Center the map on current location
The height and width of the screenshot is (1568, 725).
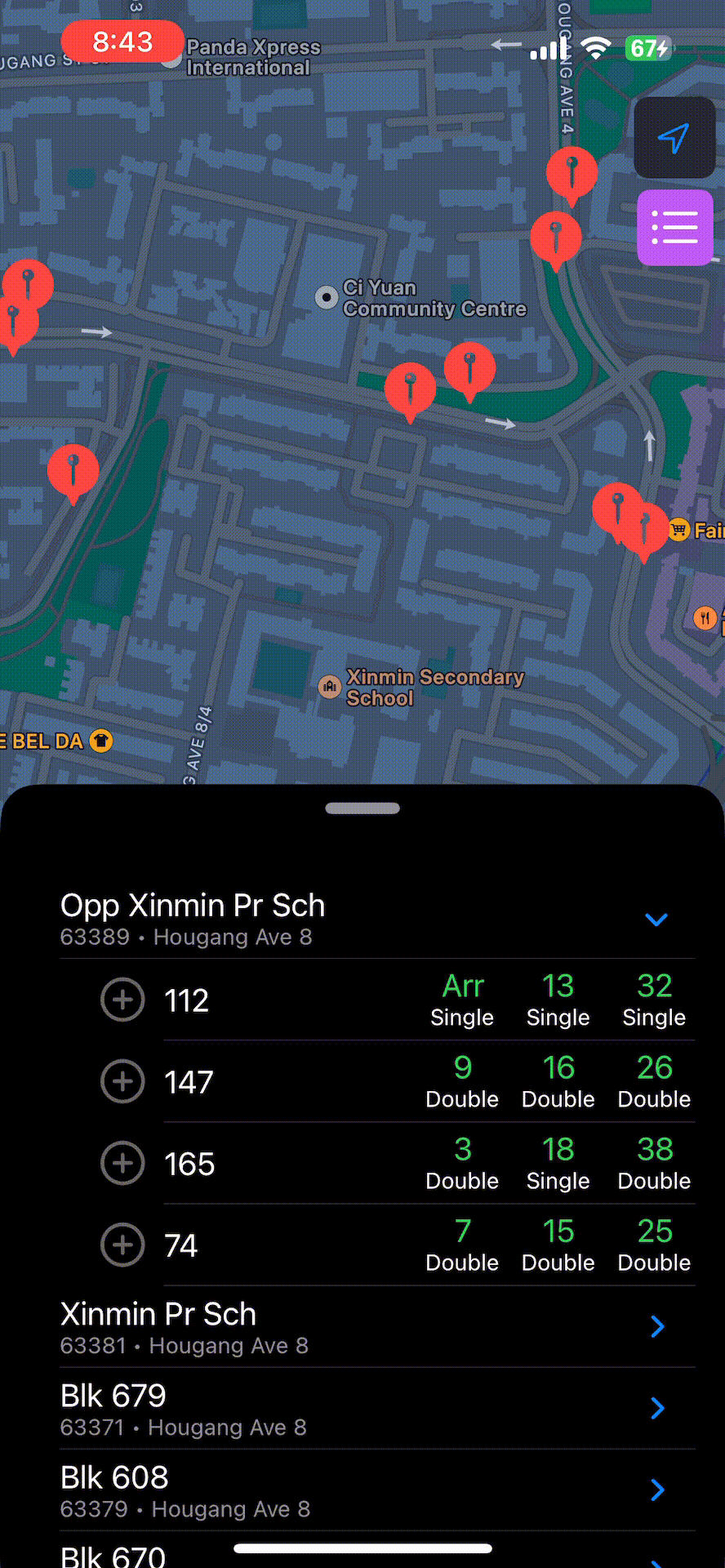coord(674,138)
